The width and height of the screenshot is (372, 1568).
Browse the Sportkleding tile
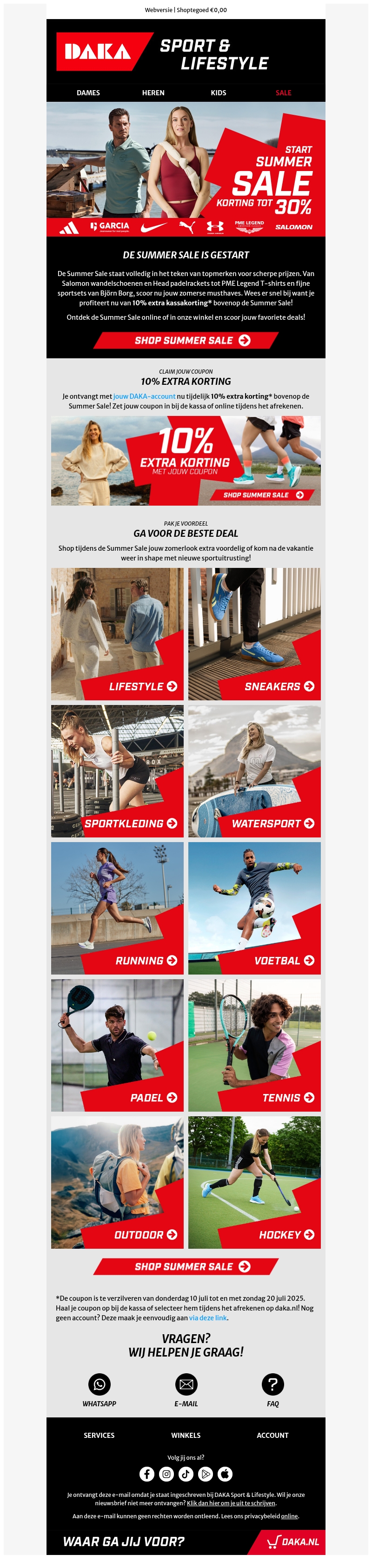click(118, 771)
